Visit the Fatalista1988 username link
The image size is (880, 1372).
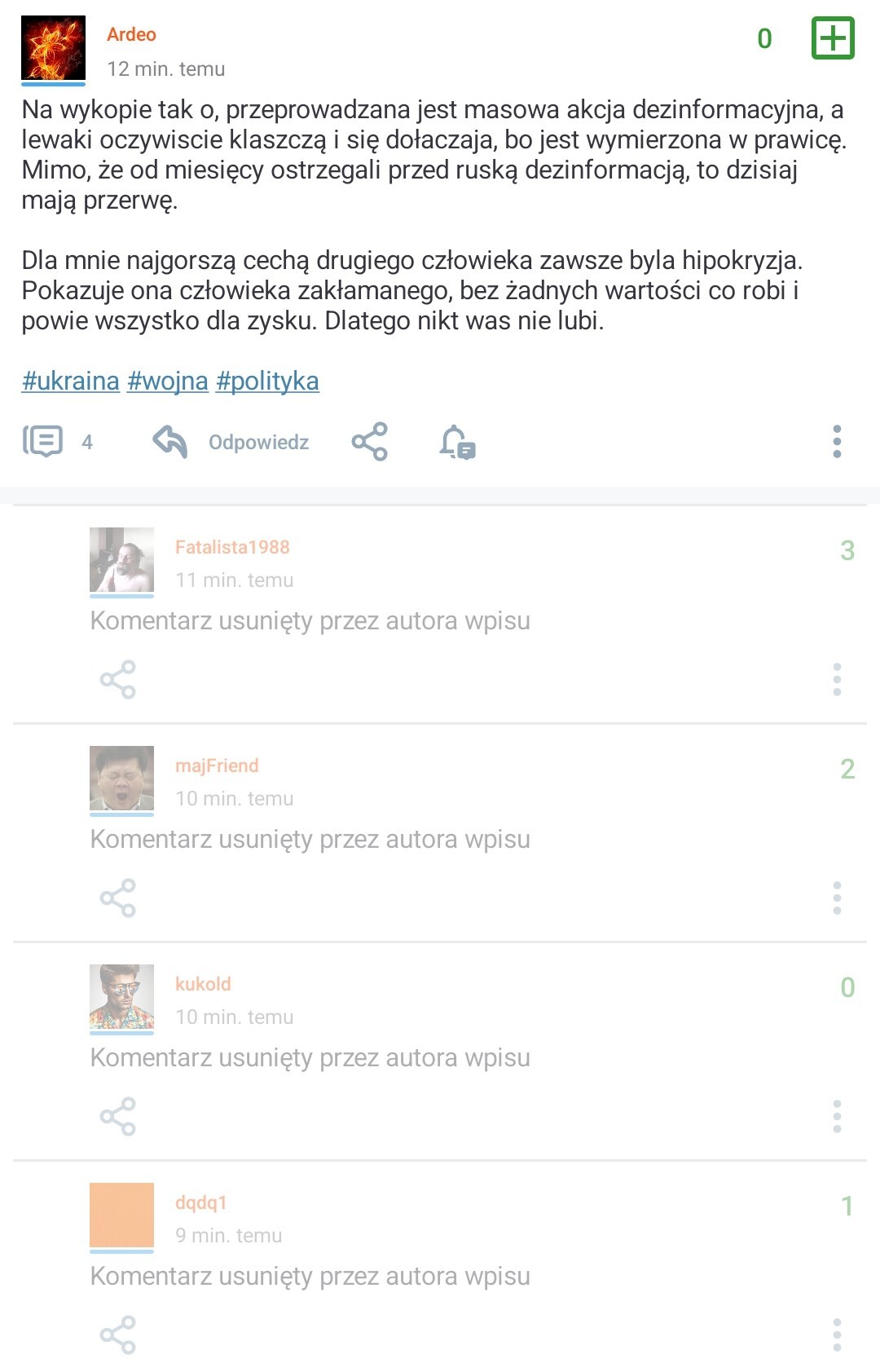click(232, 547)
